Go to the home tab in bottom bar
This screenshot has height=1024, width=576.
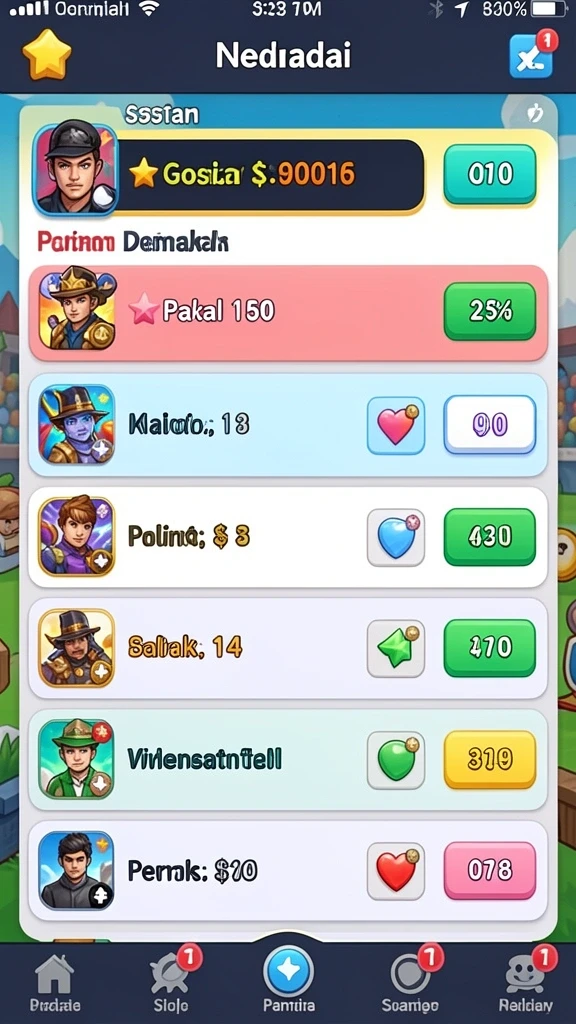coord(55,984)
